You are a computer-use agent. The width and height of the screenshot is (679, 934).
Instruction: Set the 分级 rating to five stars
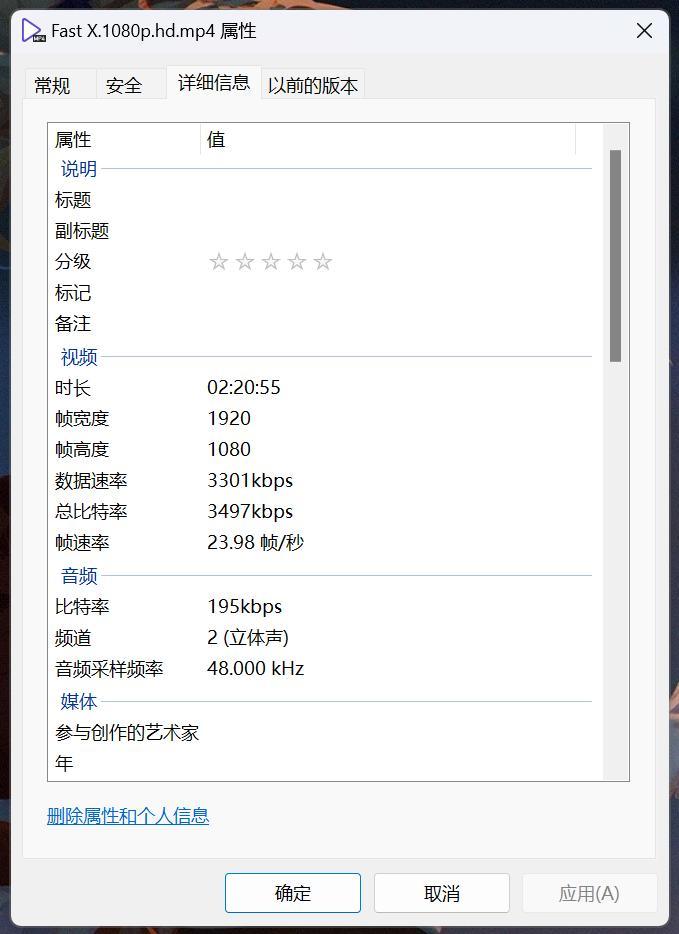[x=322, y=262]
